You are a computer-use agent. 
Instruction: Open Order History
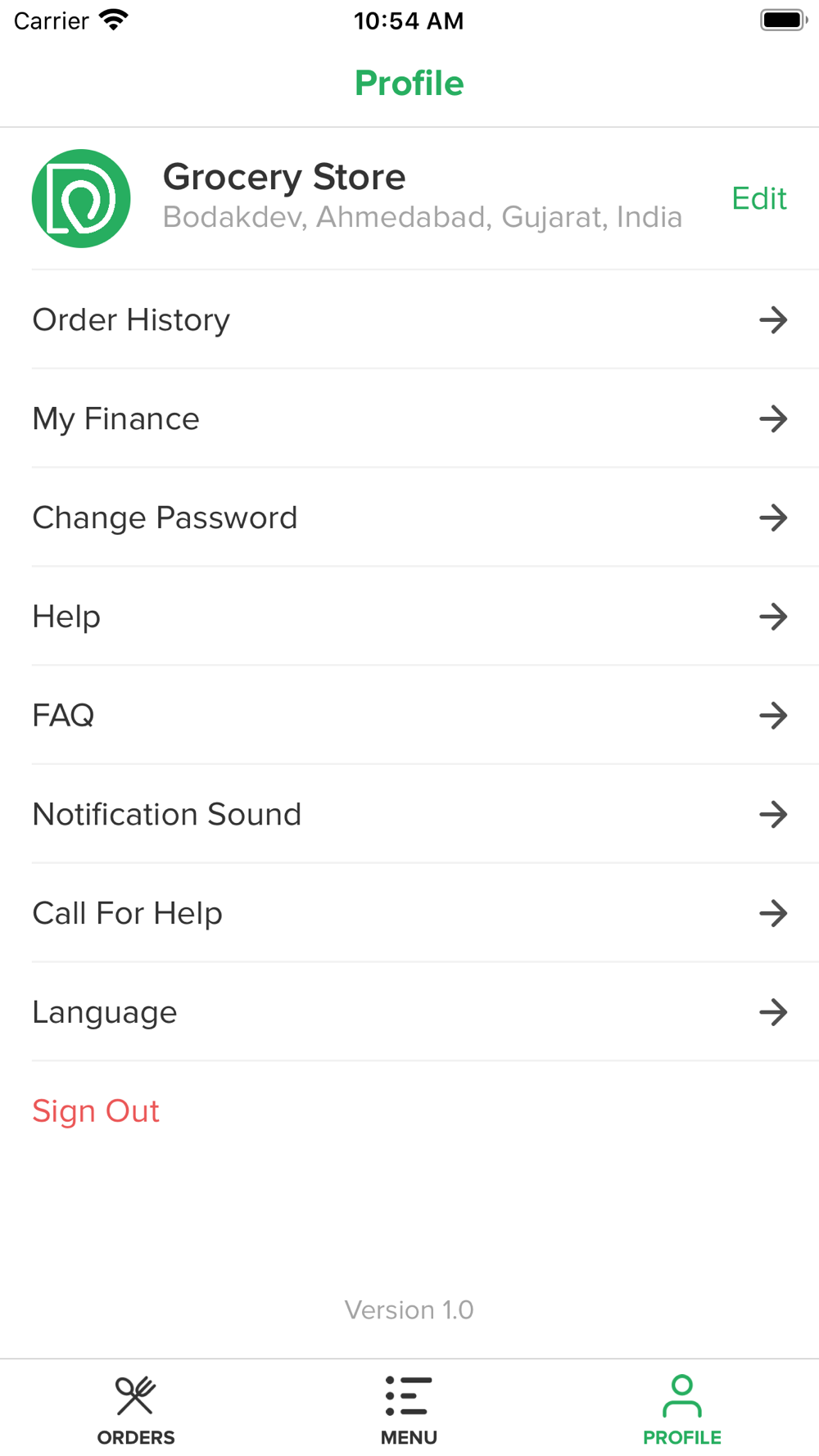click(x=409, y=319)
